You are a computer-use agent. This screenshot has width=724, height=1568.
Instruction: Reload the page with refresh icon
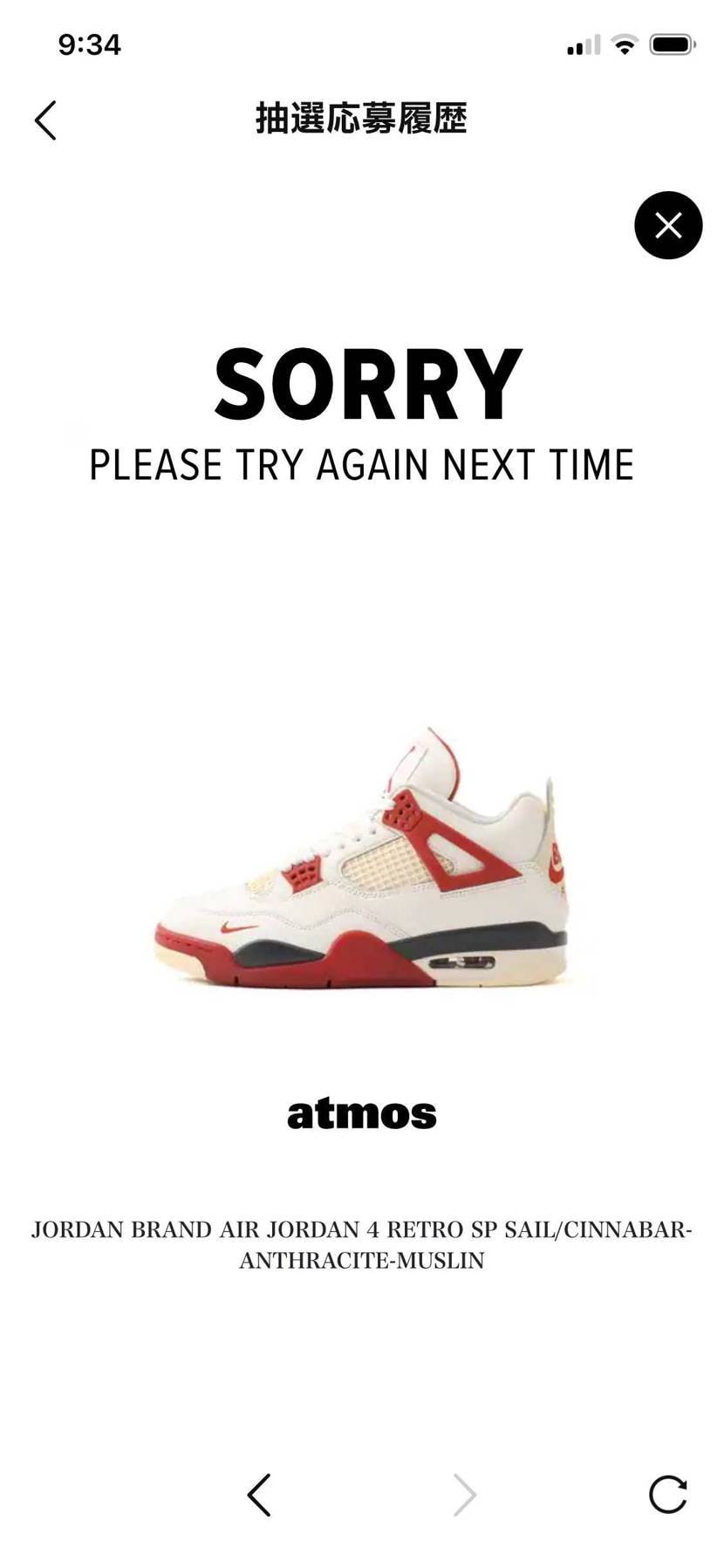click(668, 1495)
